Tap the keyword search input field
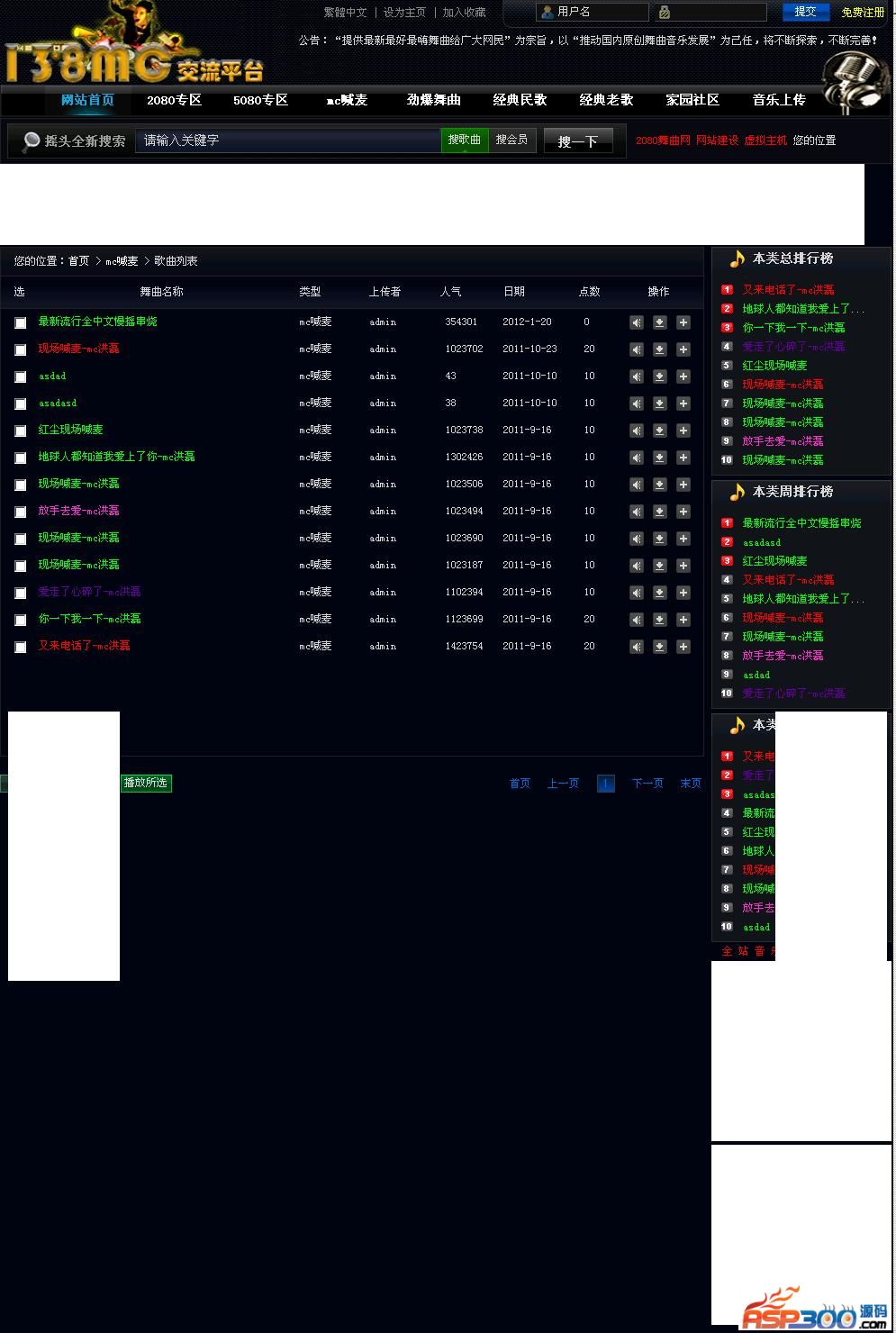Screen dimensions: 896x1333 point(288,141)
